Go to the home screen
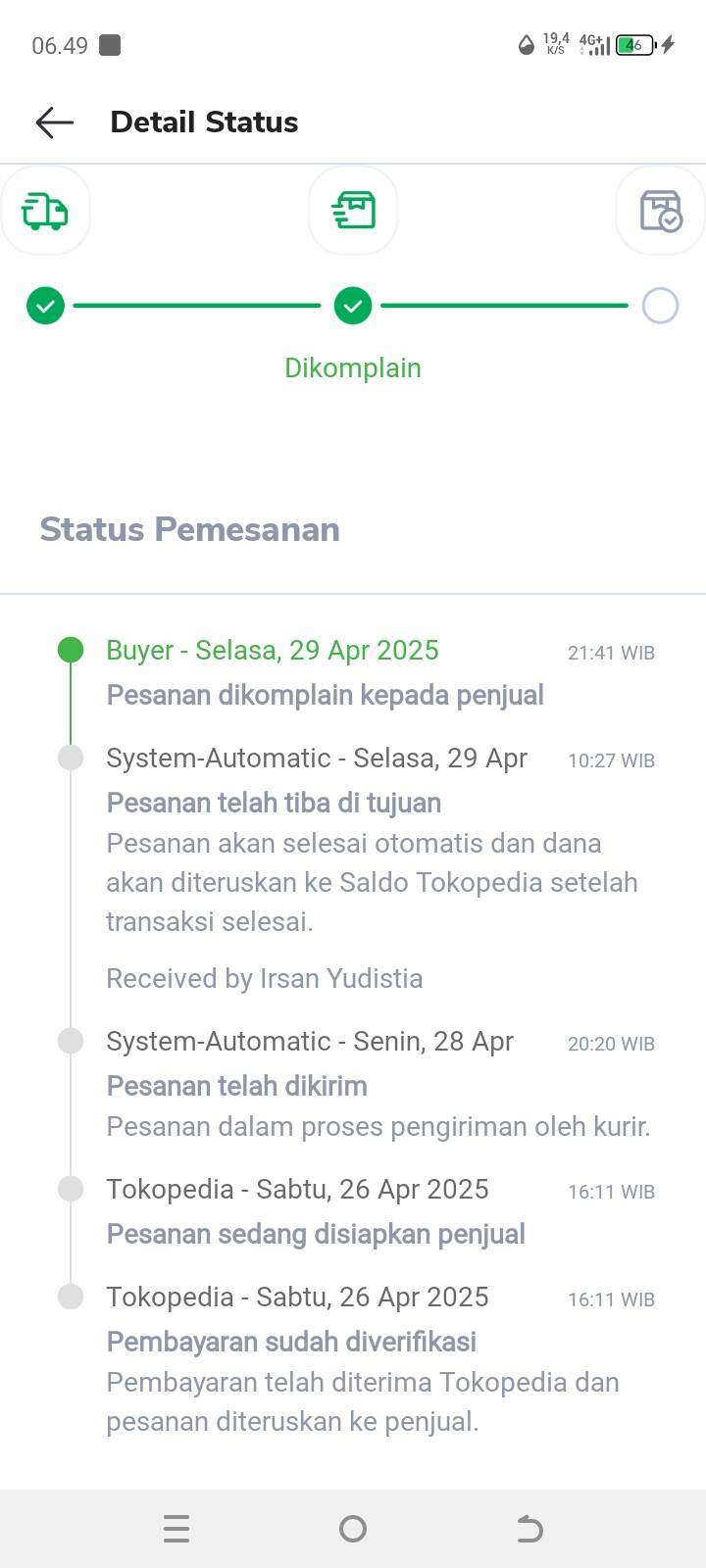706x1568 pixels. (x=353, y=1529)
